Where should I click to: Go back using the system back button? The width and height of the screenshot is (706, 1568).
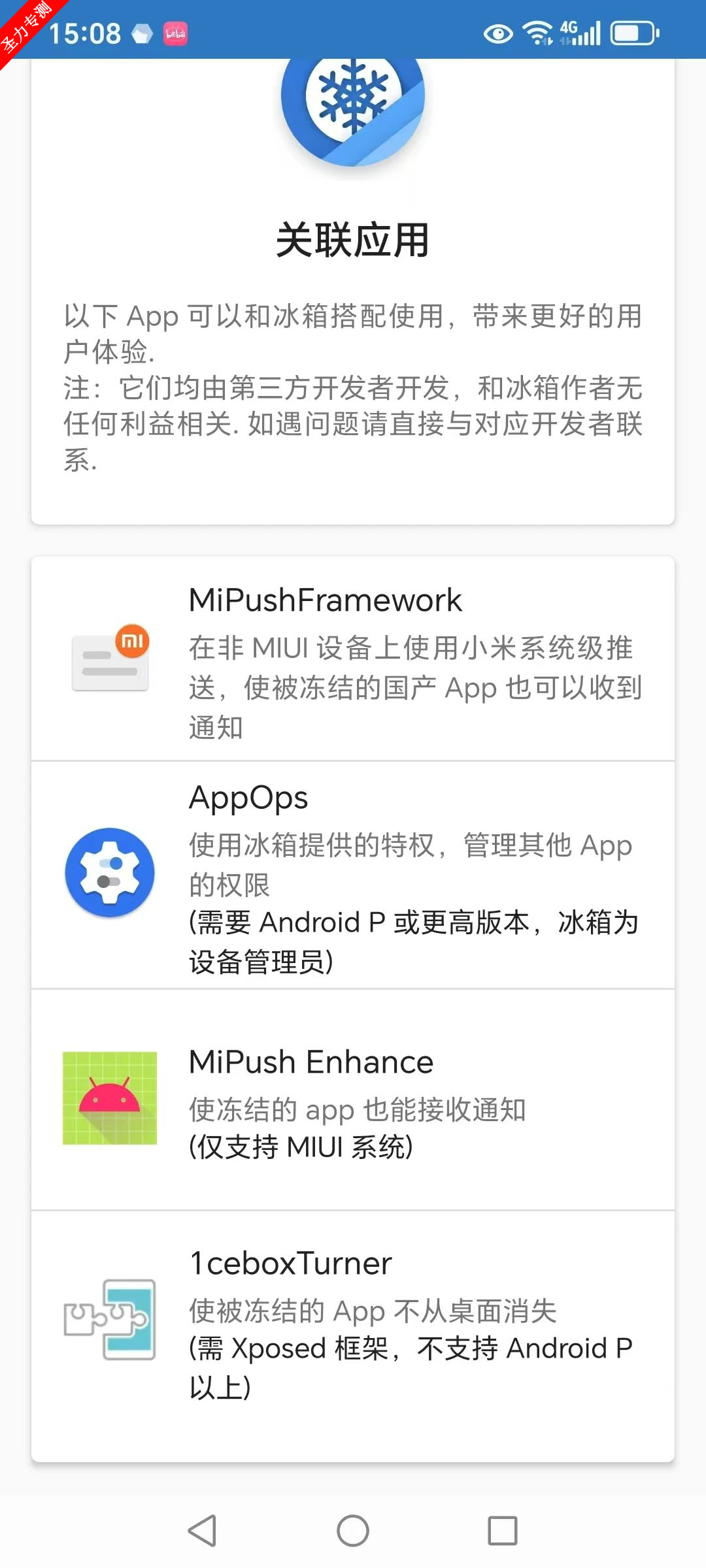203,1530
